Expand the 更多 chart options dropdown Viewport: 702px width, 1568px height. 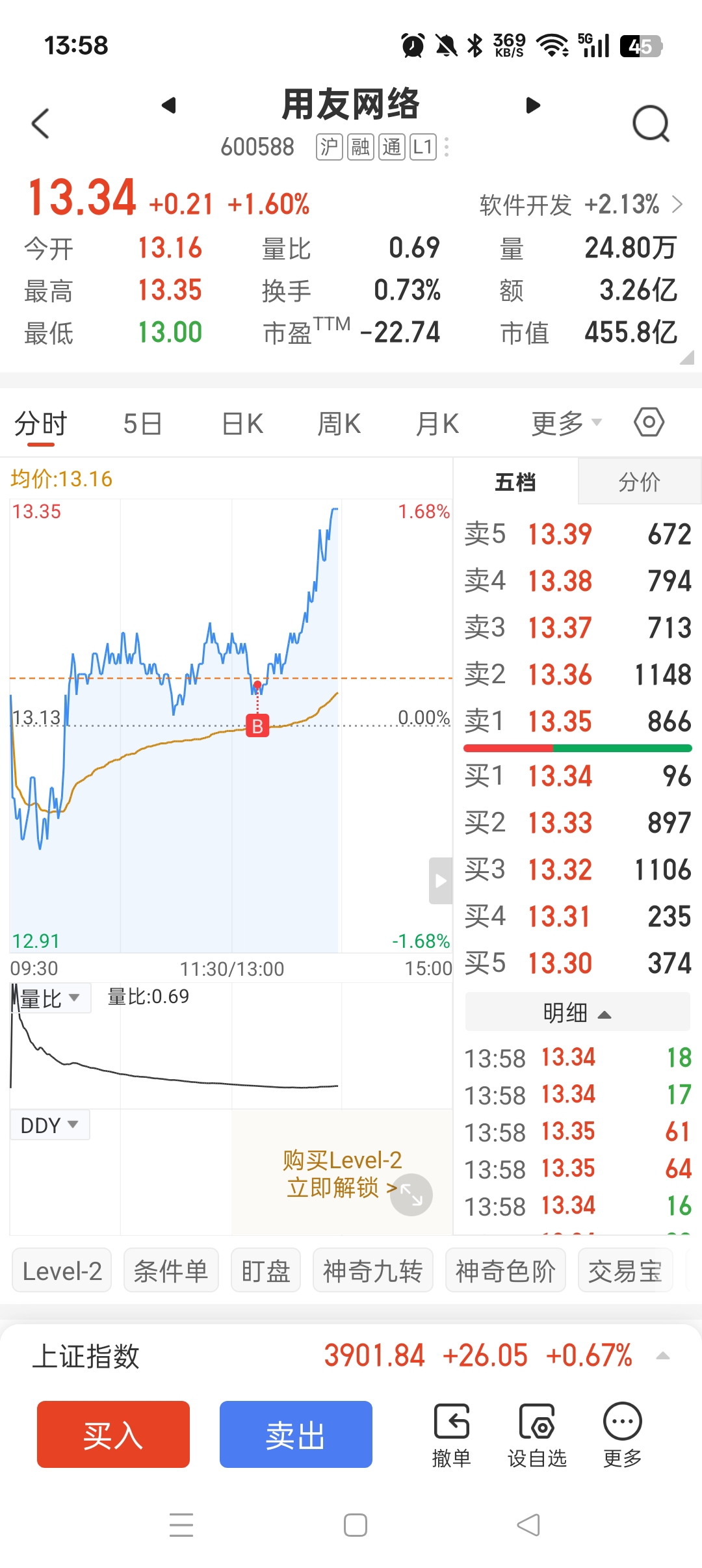click(566, 424)
